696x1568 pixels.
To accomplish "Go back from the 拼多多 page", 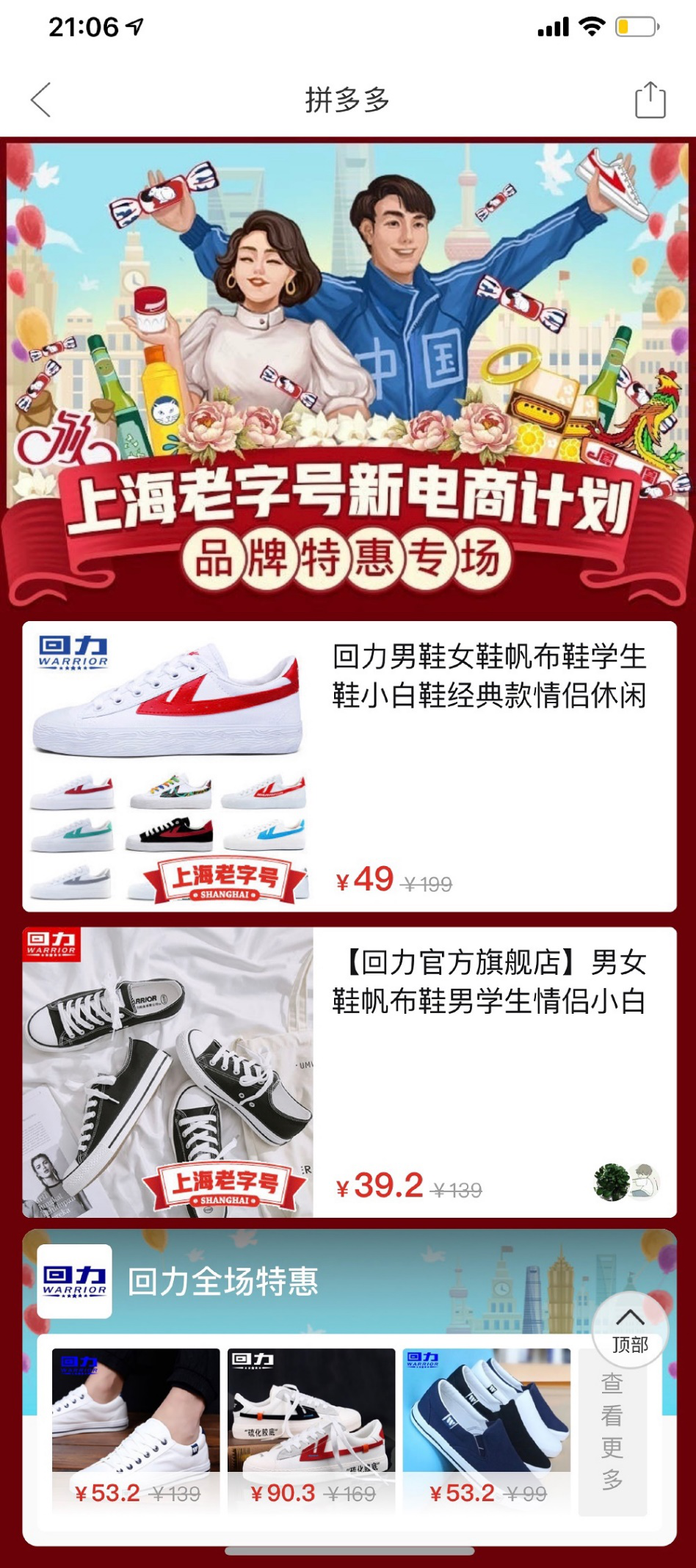I will coord(41,100).
